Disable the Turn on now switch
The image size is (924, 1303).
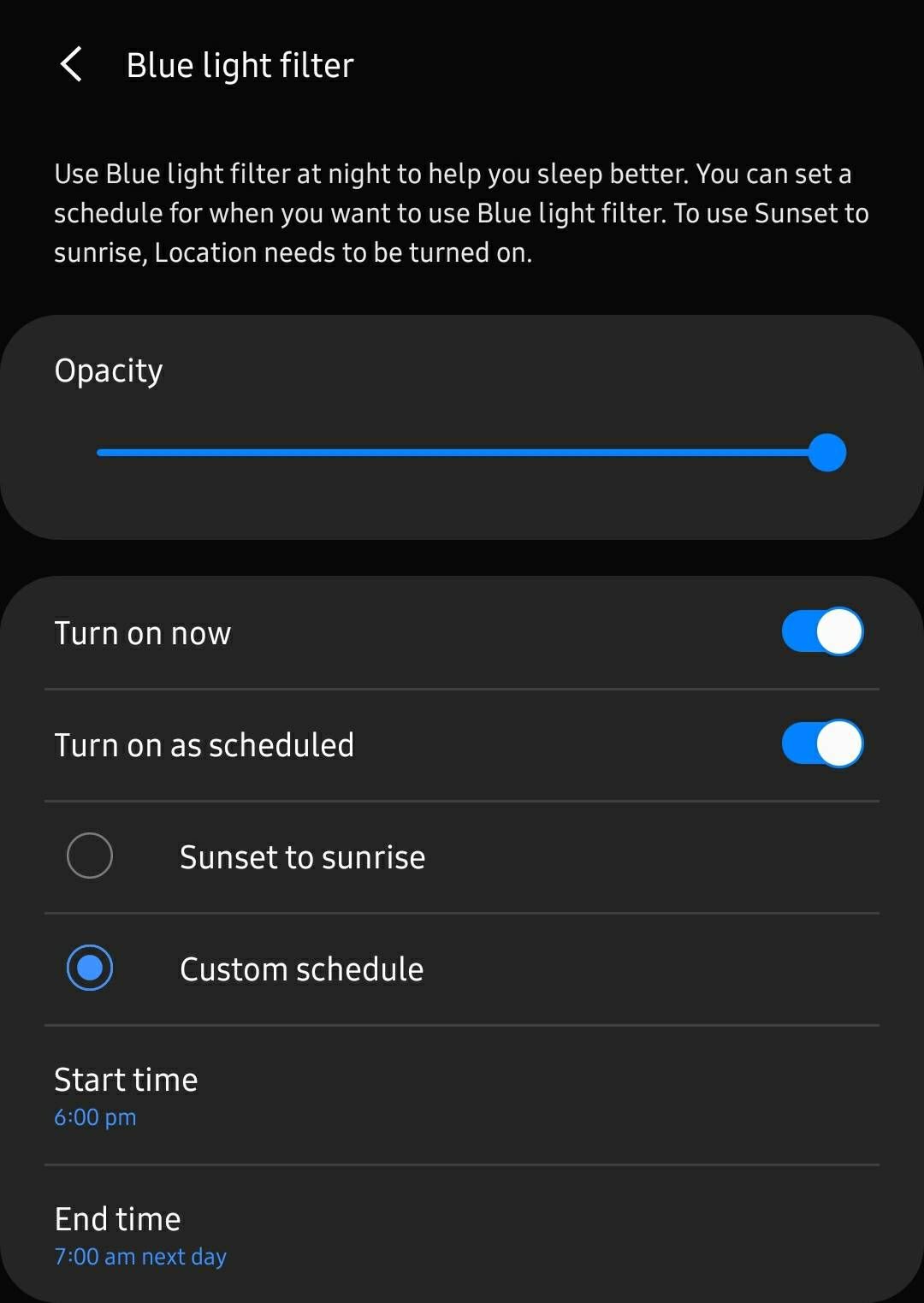click(x=821, y=632)
